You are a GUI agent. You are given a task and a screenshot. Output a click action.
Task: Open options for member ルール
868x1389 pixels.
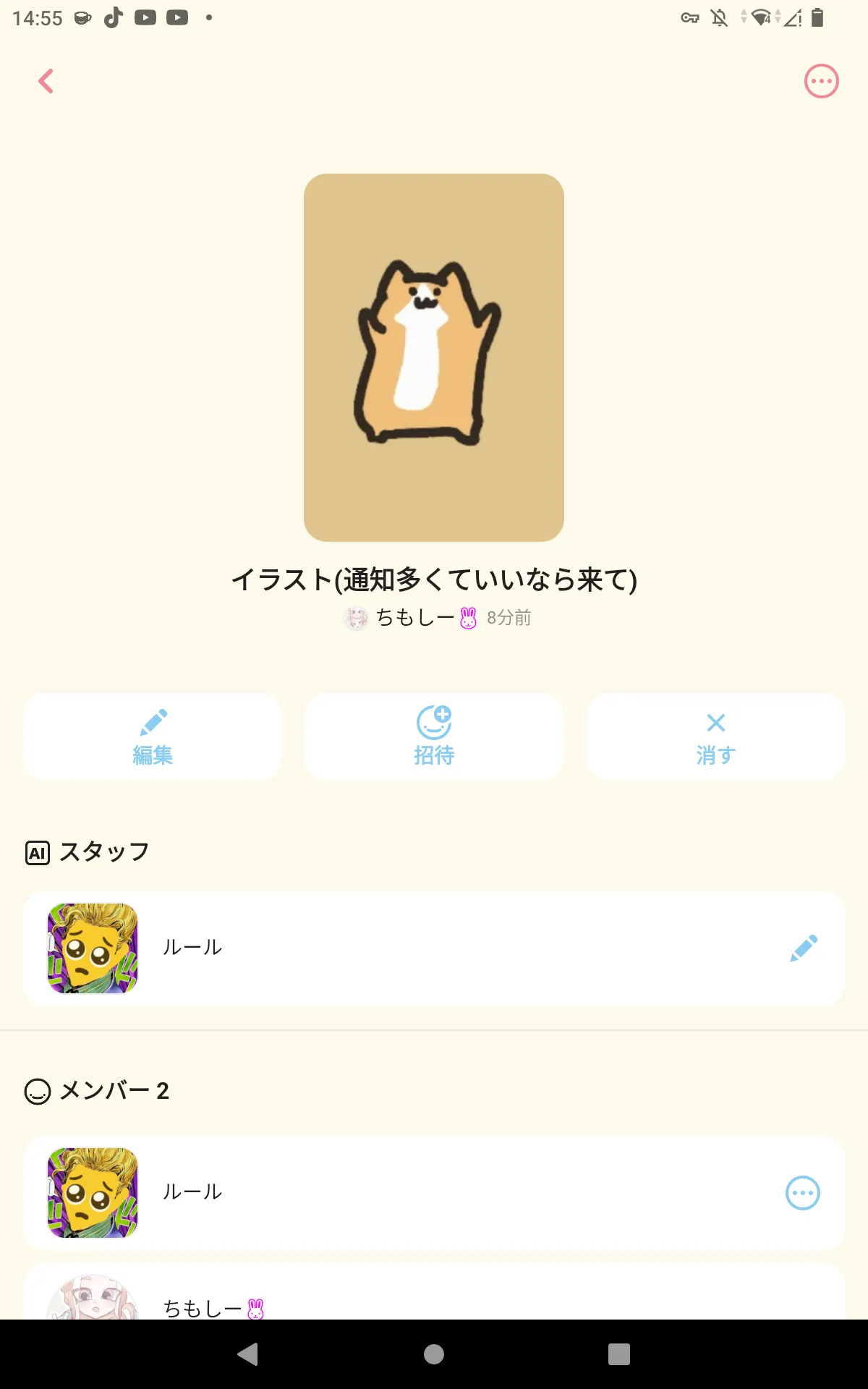pos(802,1193)
